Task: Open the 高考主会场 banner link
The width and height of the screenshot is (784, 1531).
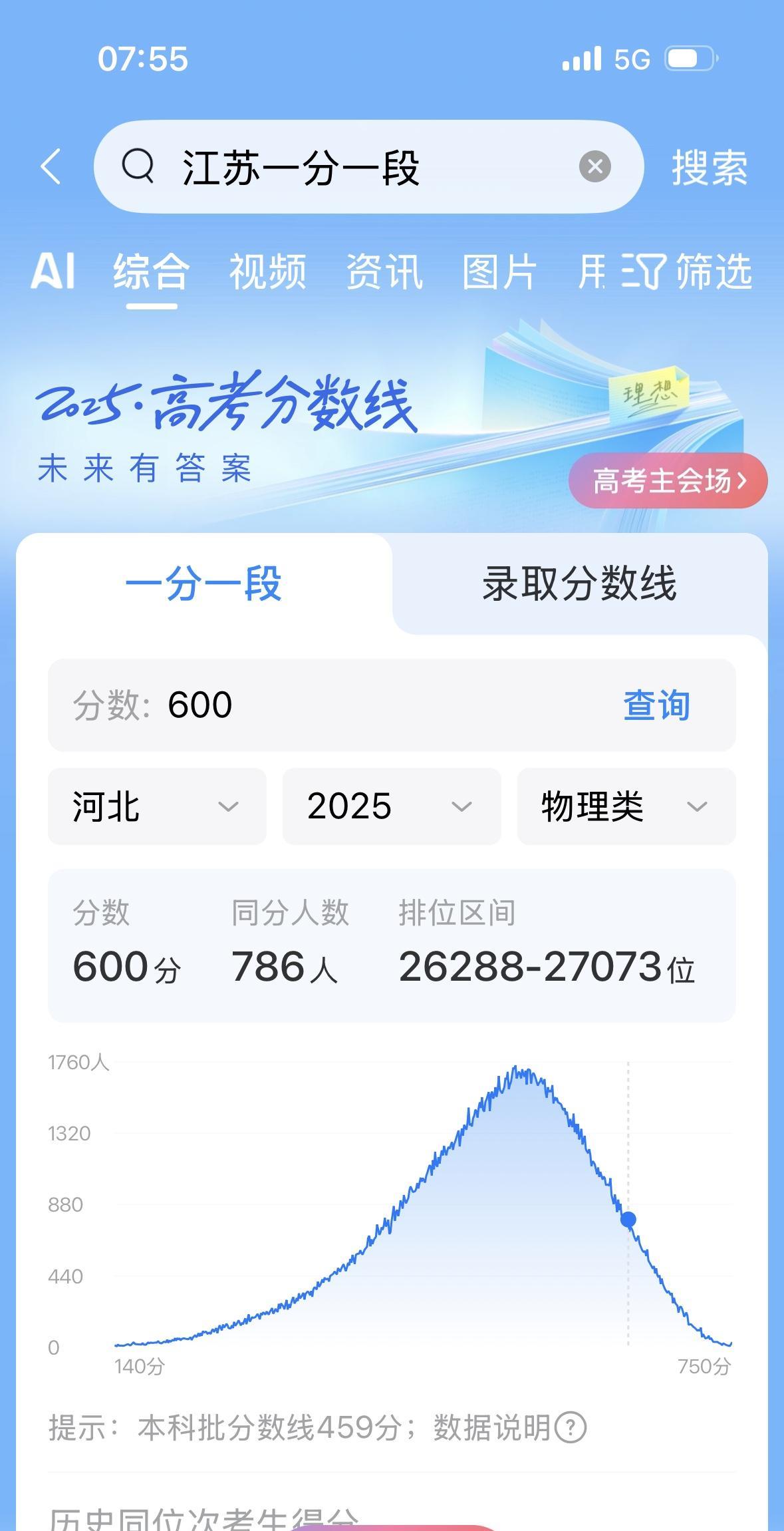Action: tap(668, 480)
